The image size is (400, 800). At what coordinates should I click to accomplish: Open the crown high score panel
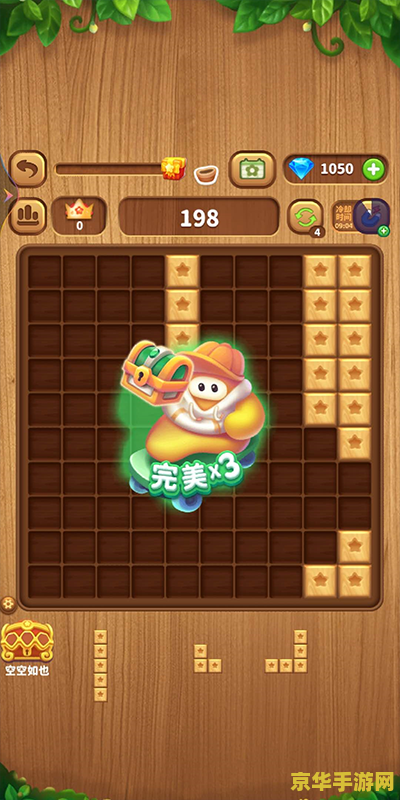(79, 216)
